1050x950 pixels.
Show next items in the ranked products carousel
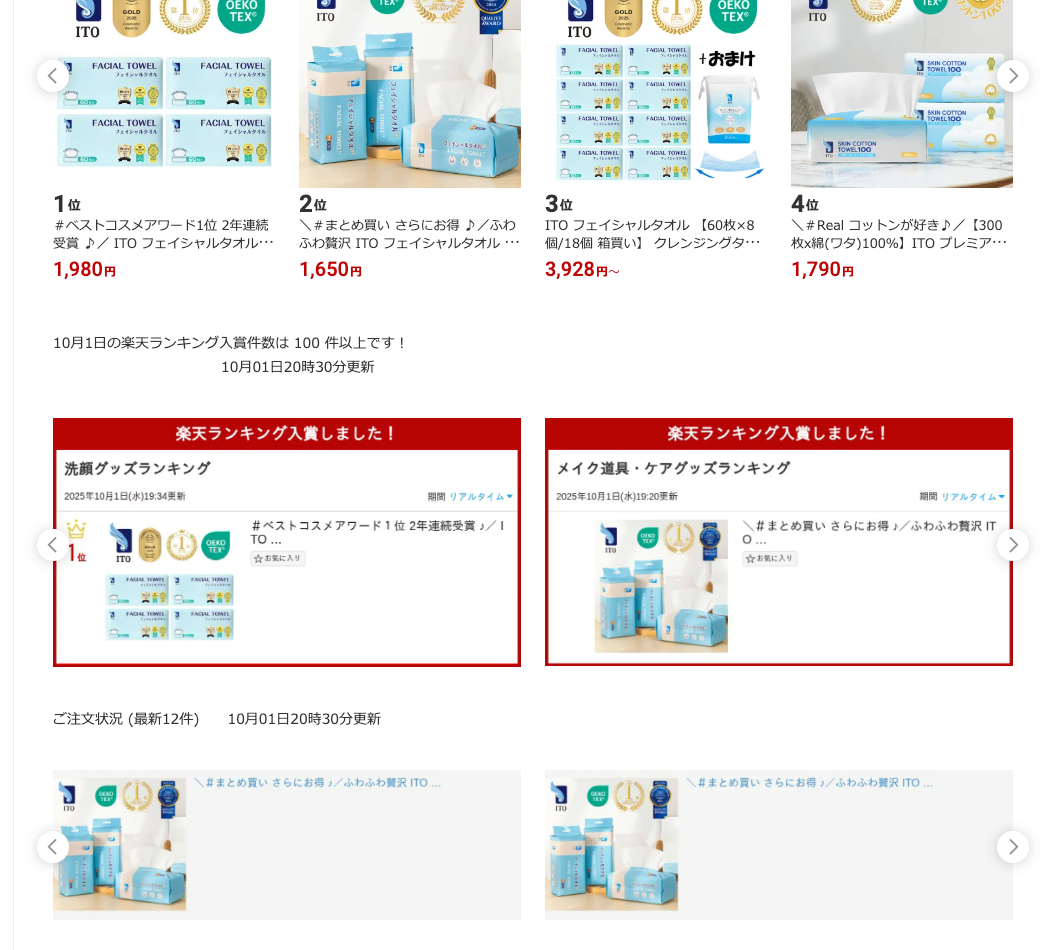[x=1012, y=76]
